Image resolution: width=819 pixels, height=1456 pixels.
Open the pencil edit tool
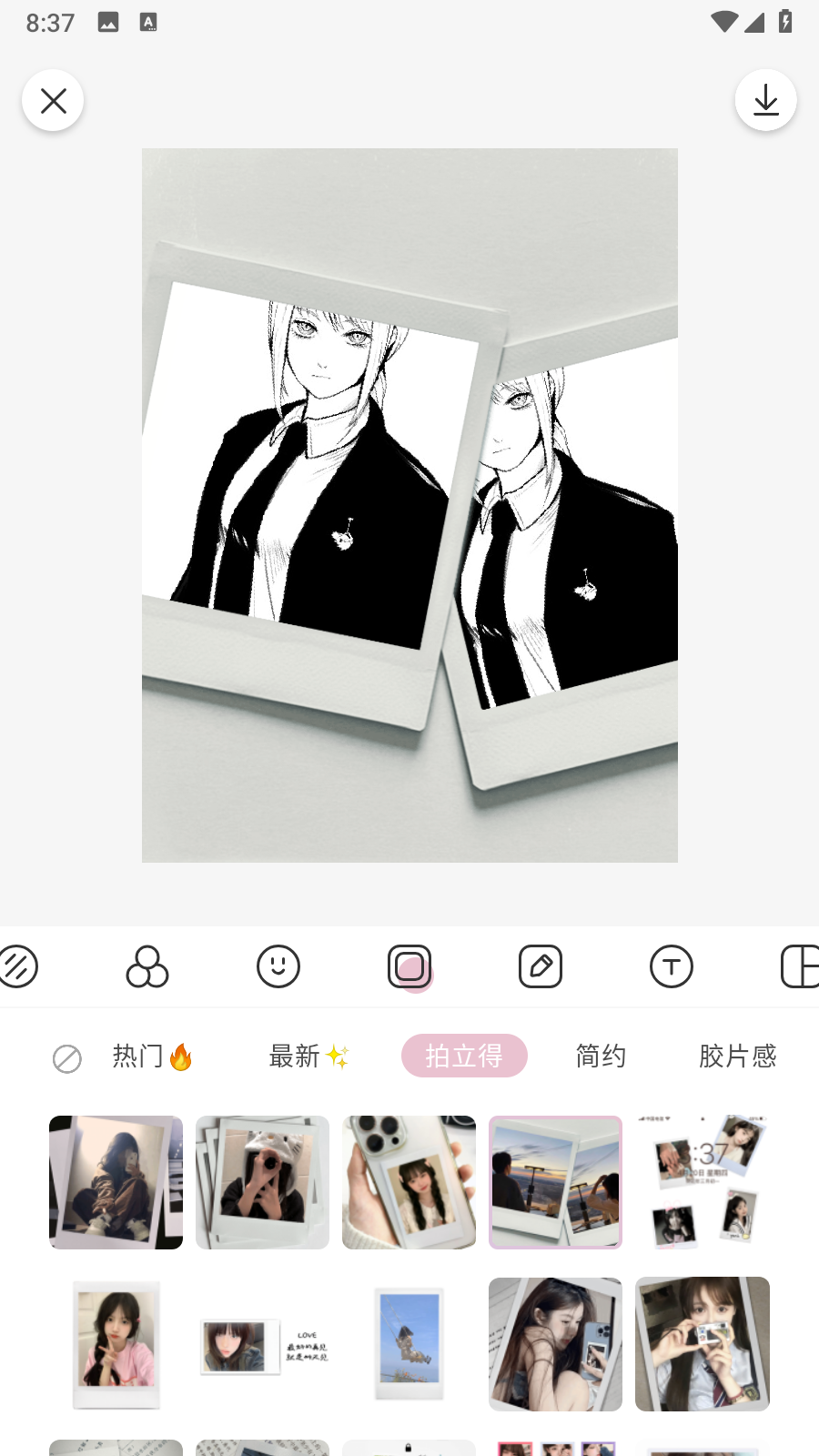click(x=541, y=966)
